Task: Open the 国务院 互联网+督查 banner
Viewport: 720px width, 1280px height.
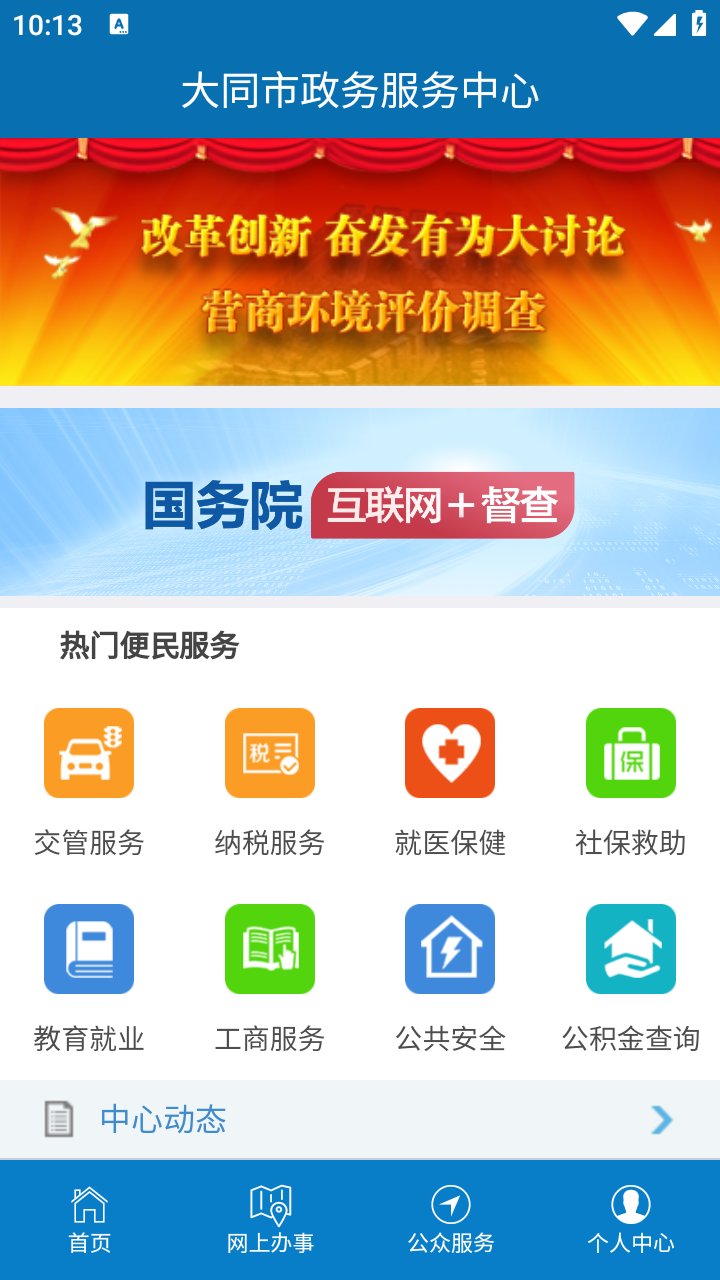Action: click(x=360, y=502)
